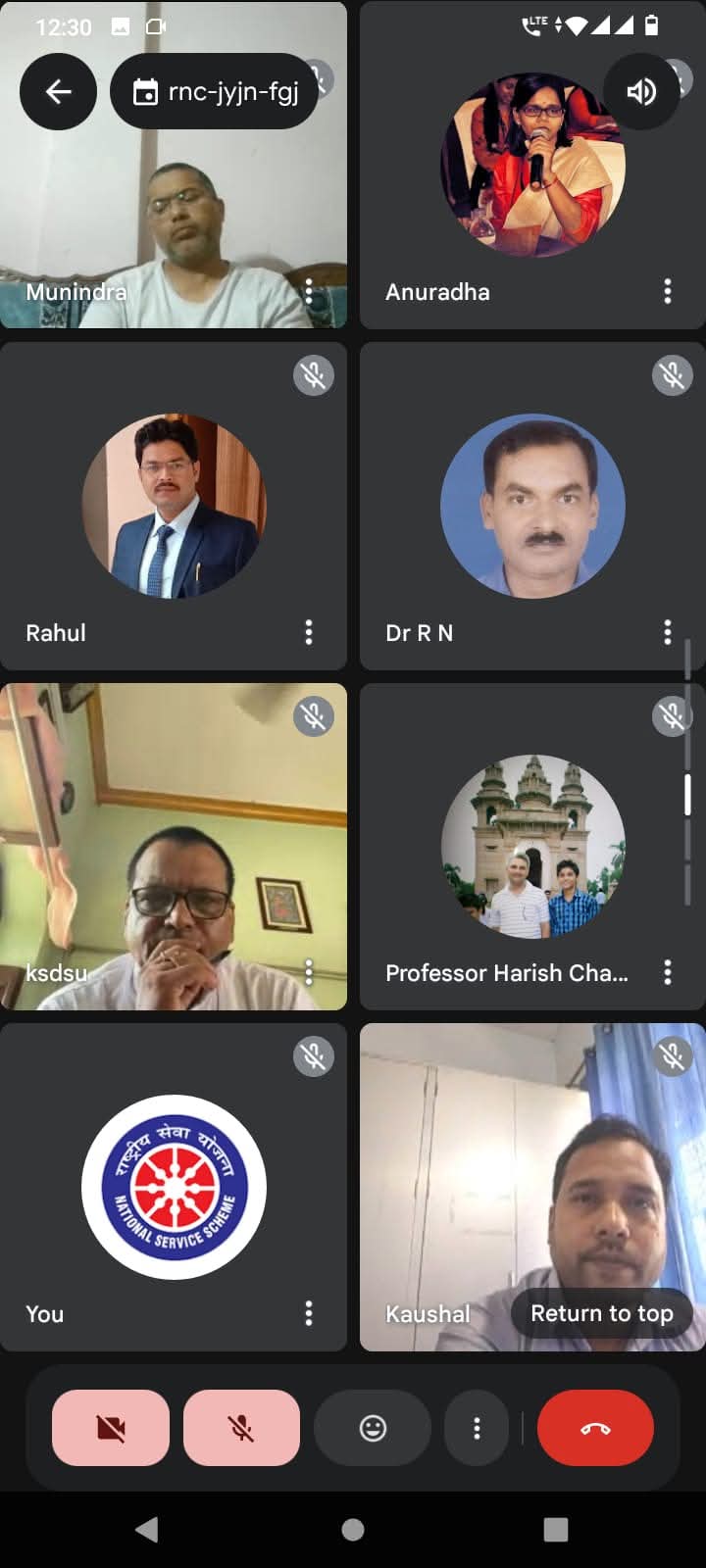Open options menu for Rahul
Viewport: 706px width, 1568px height.
click(309, 632)
